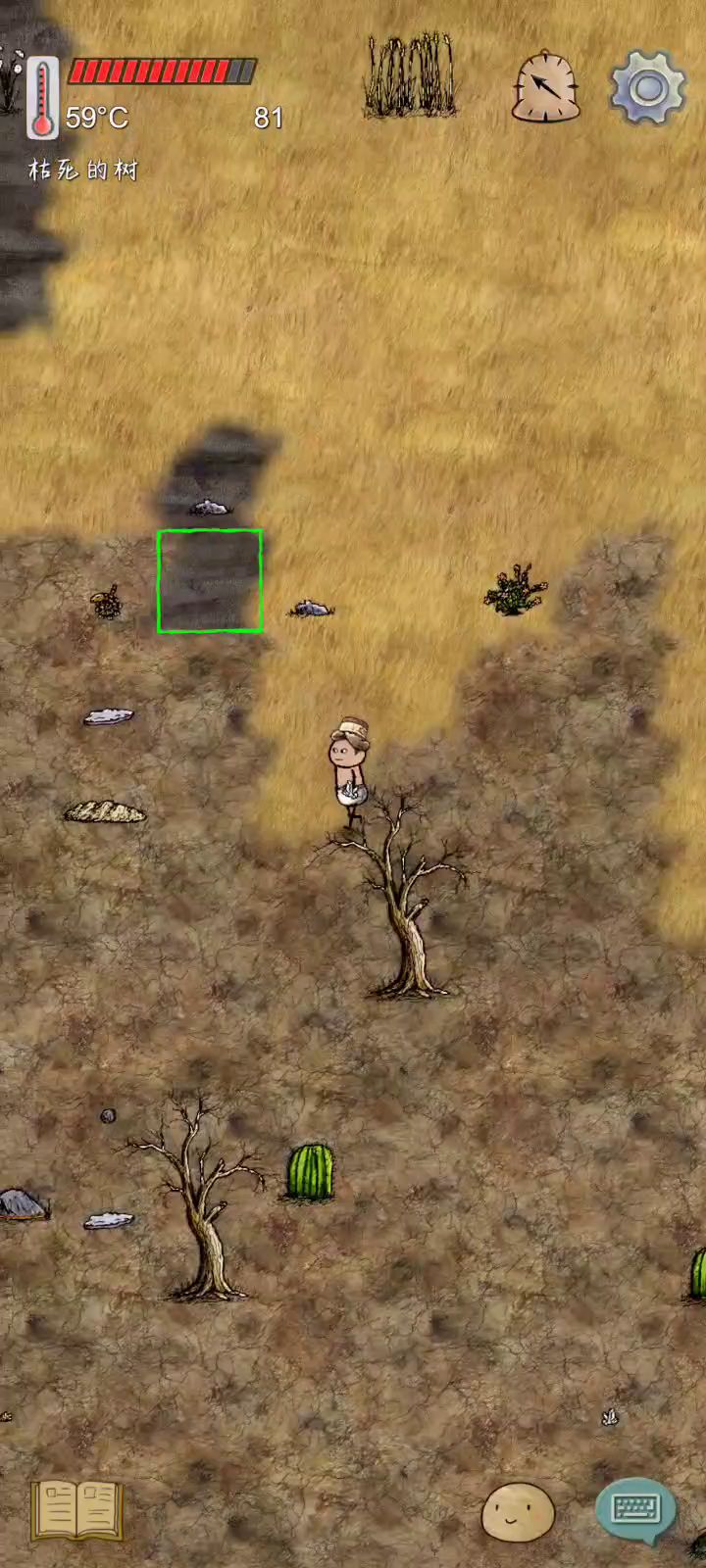Open the chat keyboard bubble
Image resolution: width=706 pixels, height=1568 pixels.
point(635,1509)
